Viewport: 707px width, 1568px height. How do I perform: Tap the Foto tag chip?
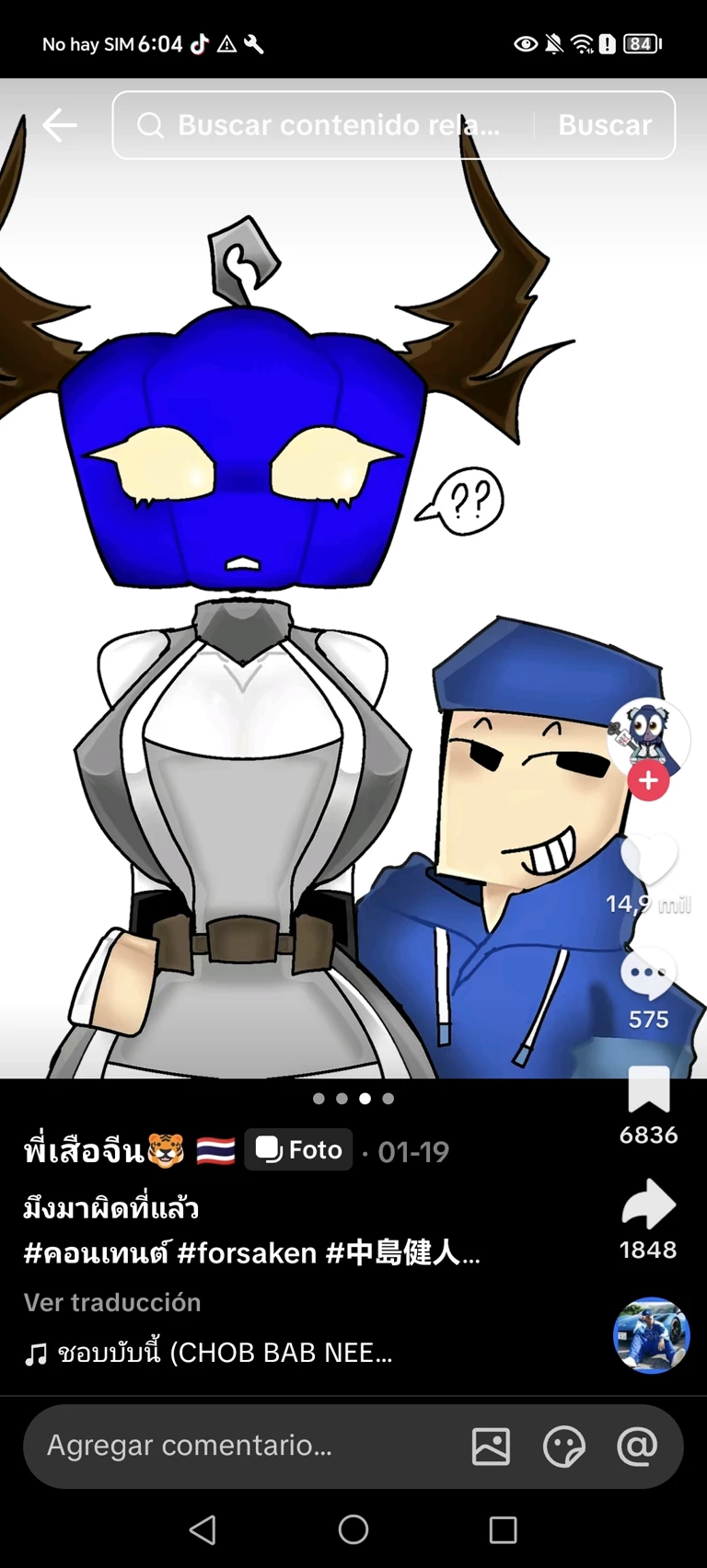coord(298,1150)
